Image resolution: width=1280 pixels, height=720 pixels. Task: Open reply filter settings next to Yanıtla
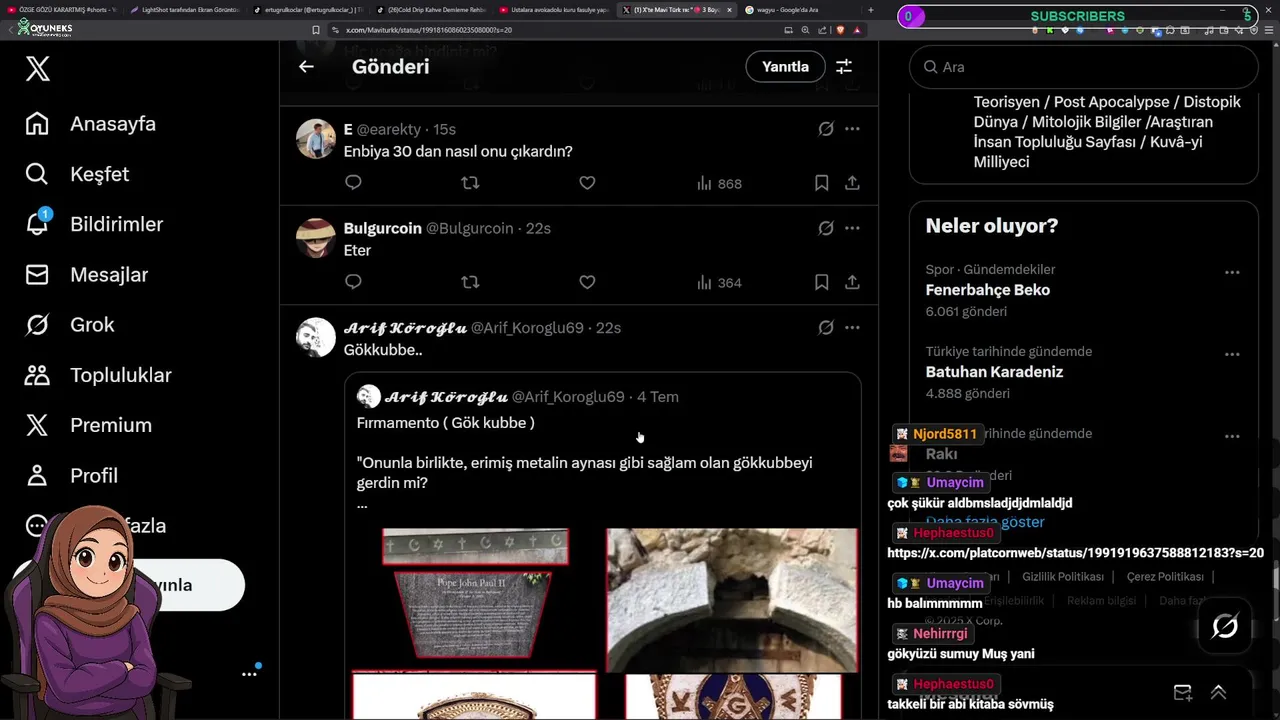(x=844, y=67)
